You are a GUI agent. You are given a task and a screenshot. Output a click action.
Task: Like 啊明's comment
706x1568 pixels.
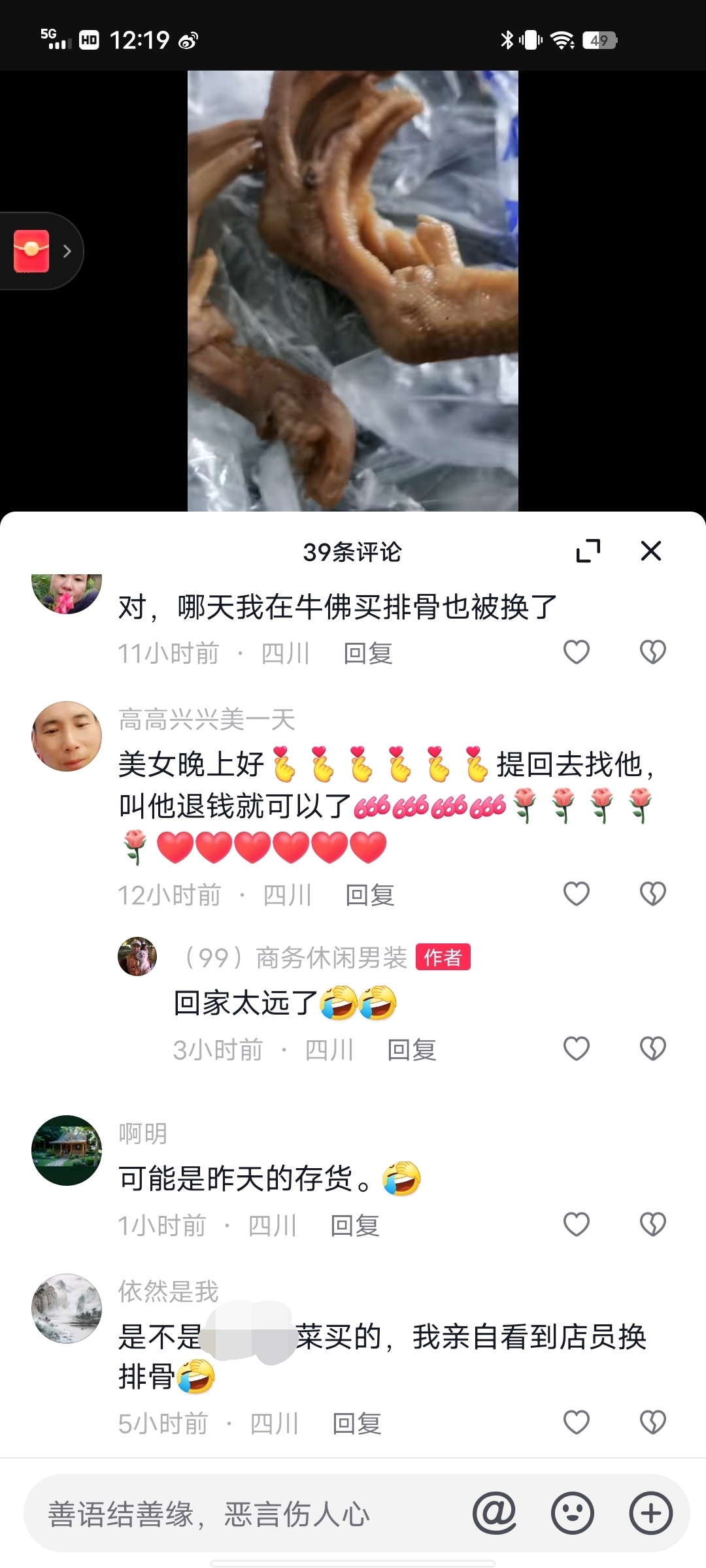point(576,1224)
